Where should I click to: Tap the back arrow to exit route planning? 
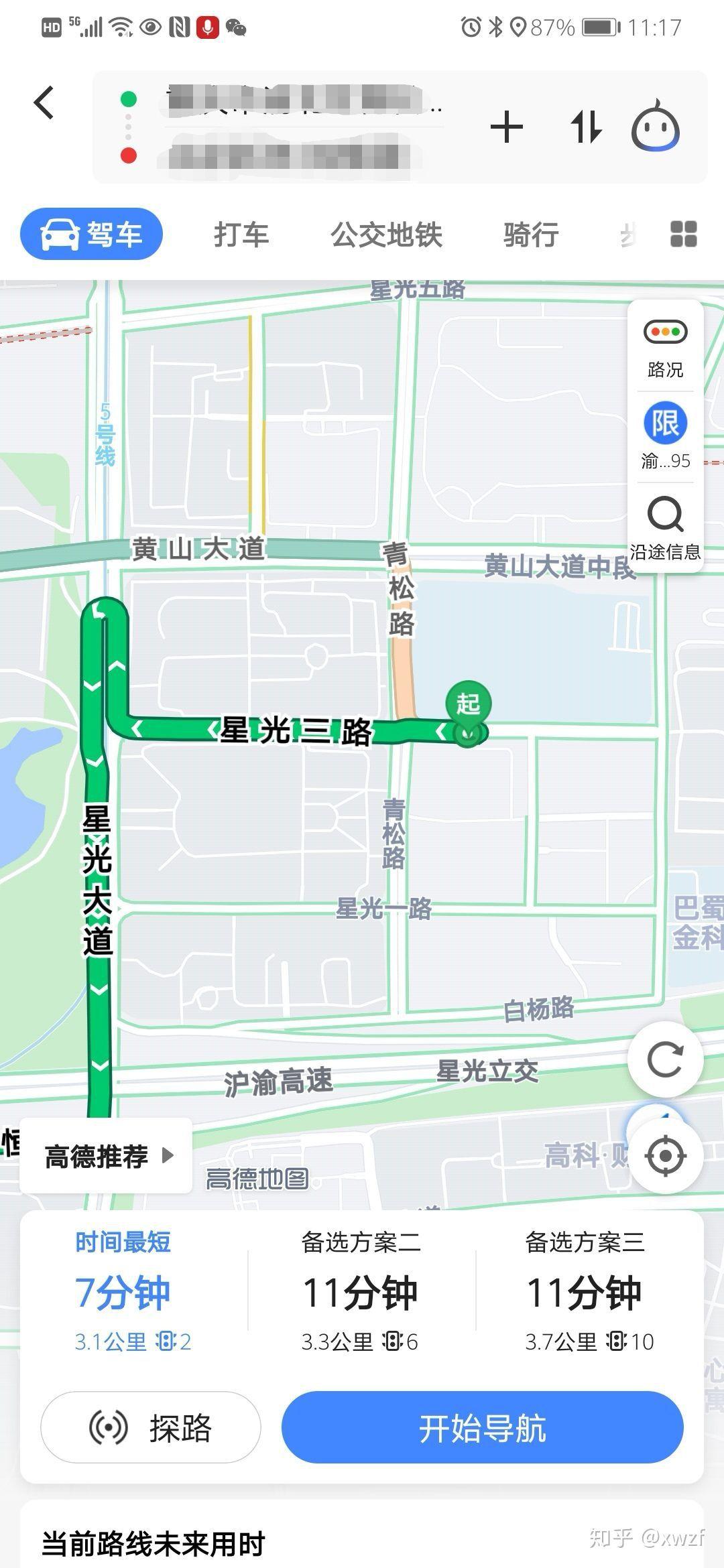[x=44, y=104]
